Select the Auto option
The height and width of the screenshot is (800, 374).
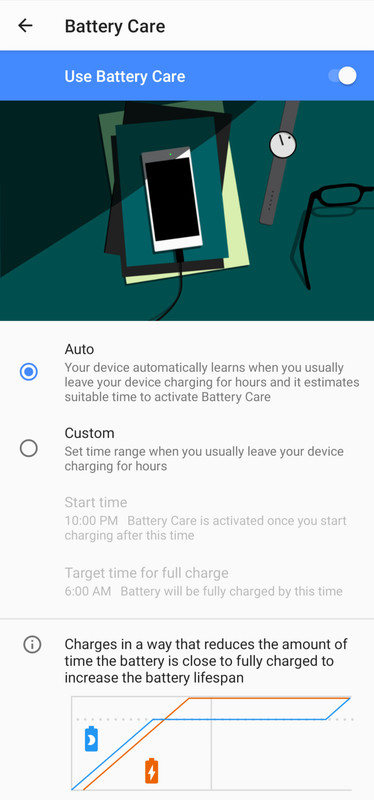coord(29,372)
